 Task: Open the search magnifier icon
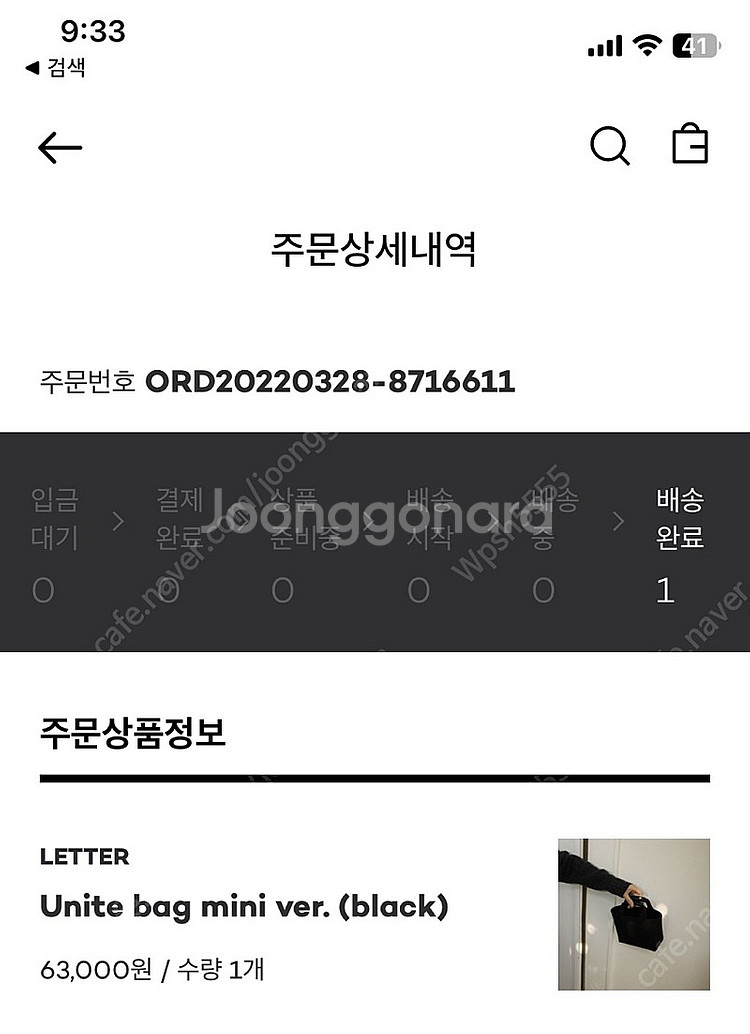[609, 147]
